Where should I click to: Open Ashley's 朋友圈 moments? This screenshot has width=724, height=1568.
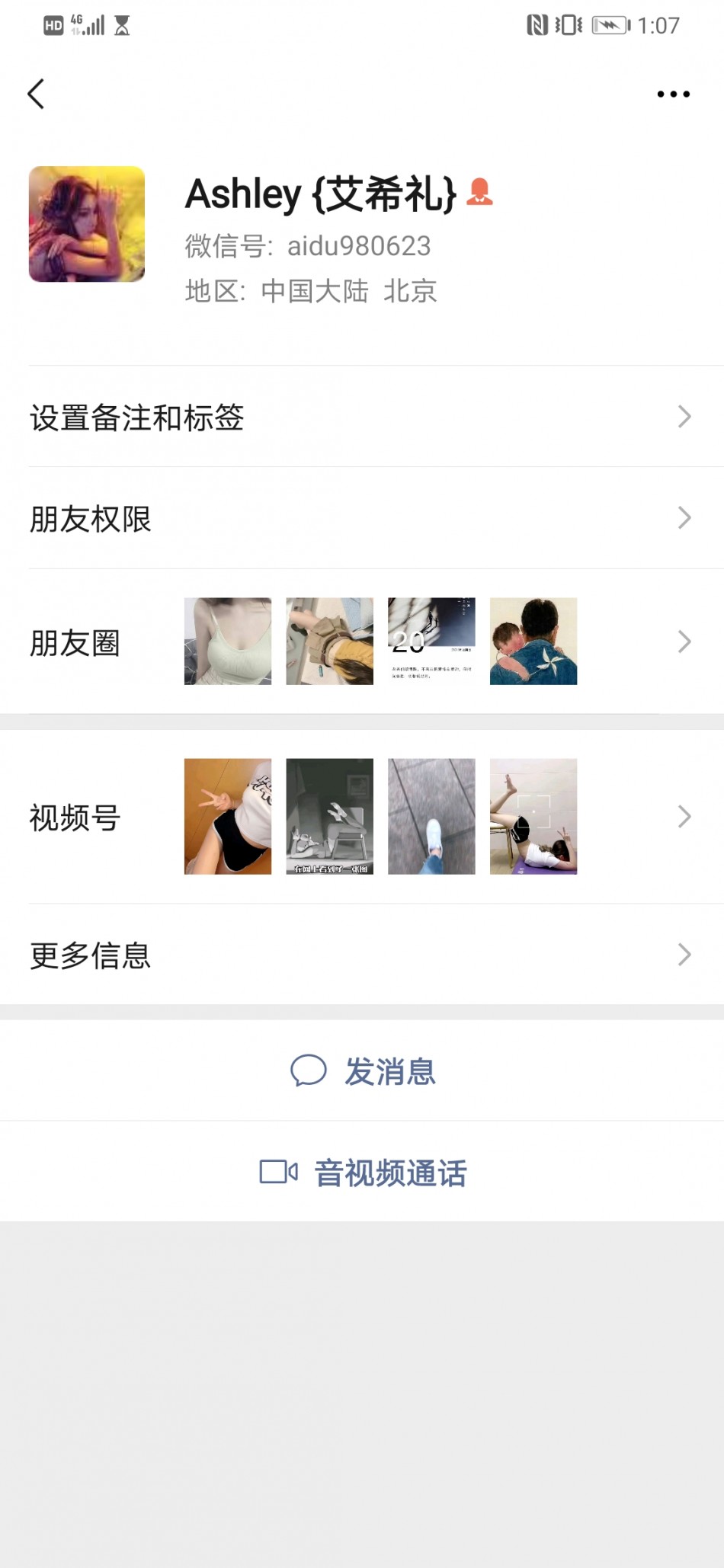click(x=362, y=642)
